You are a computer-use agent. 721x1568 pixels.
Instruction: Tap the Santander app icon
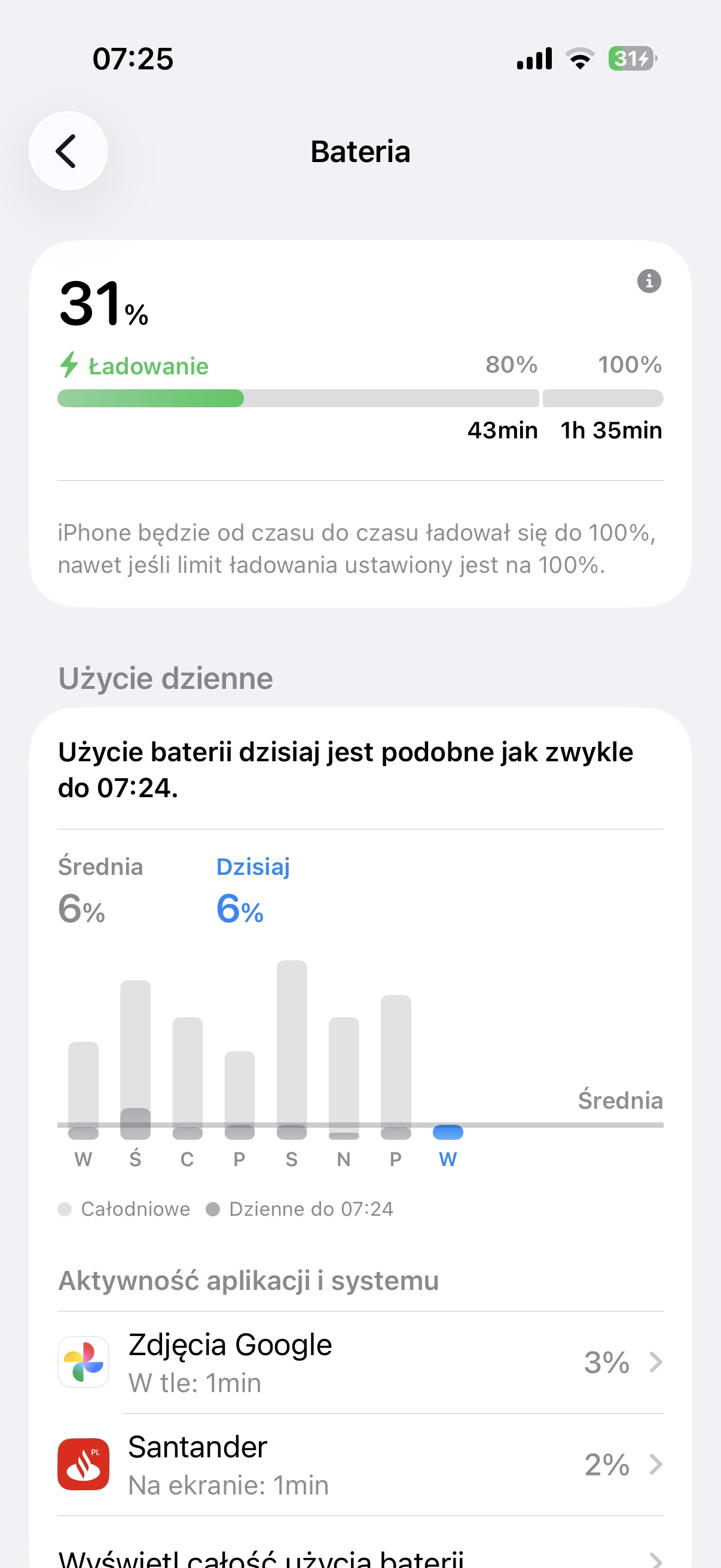tap(84, 1465)
